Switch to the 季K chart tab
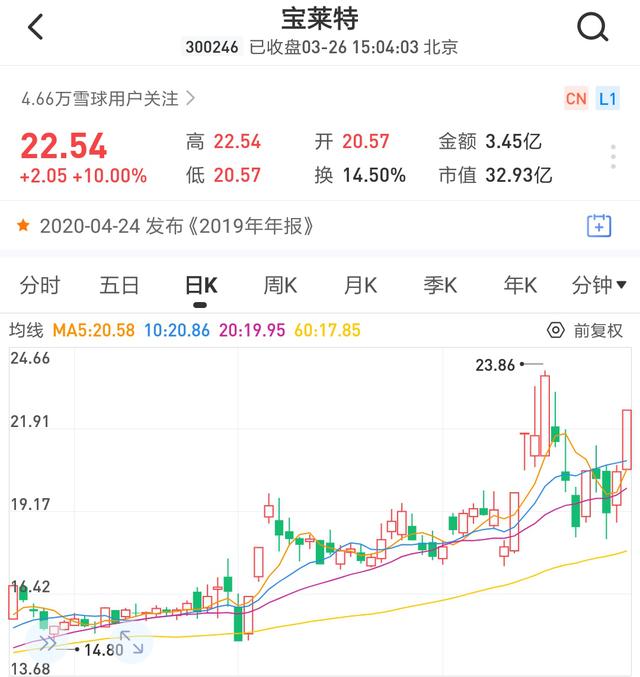 440,286
